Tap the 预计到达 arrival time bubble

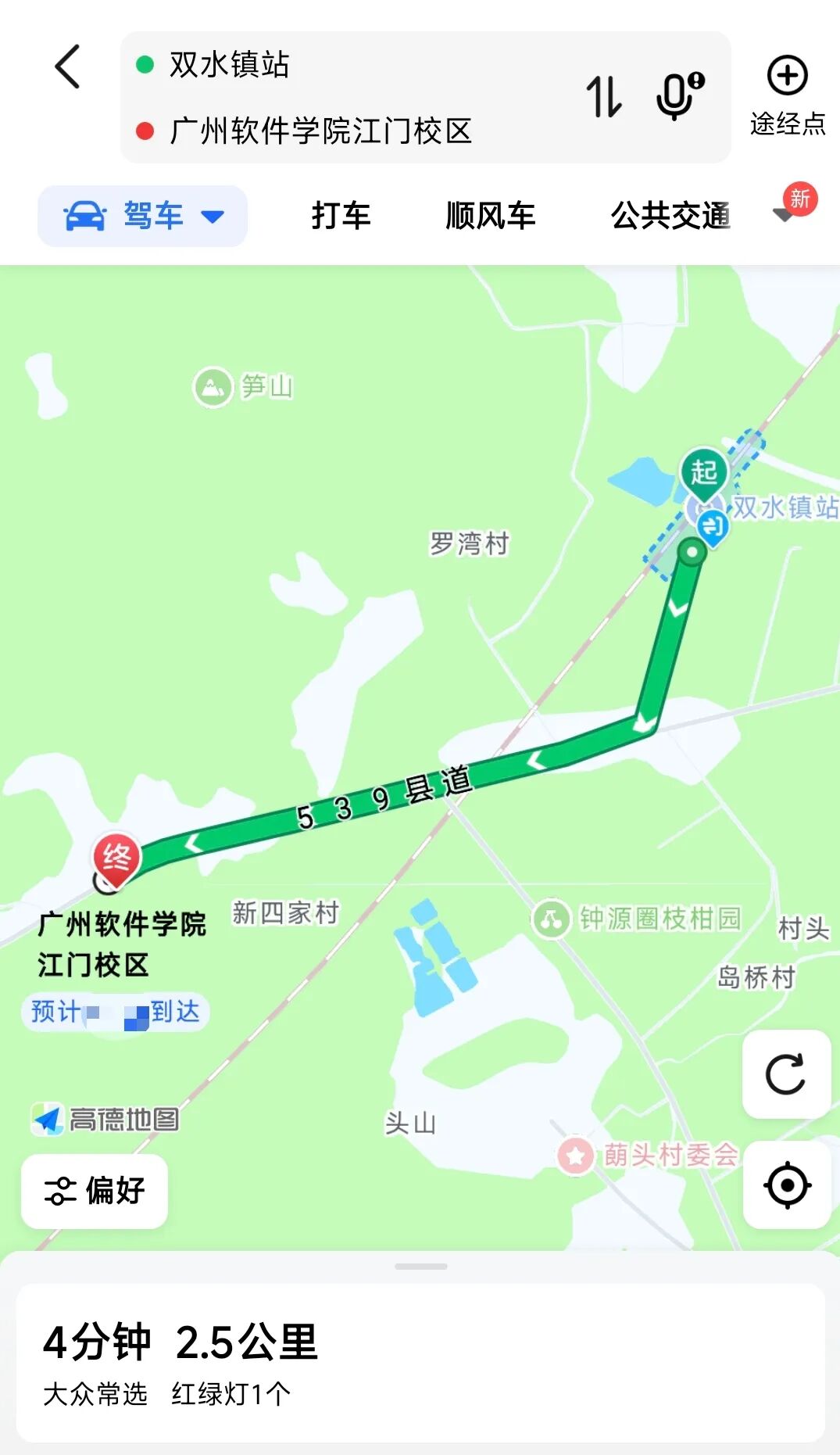[116, 1012]
